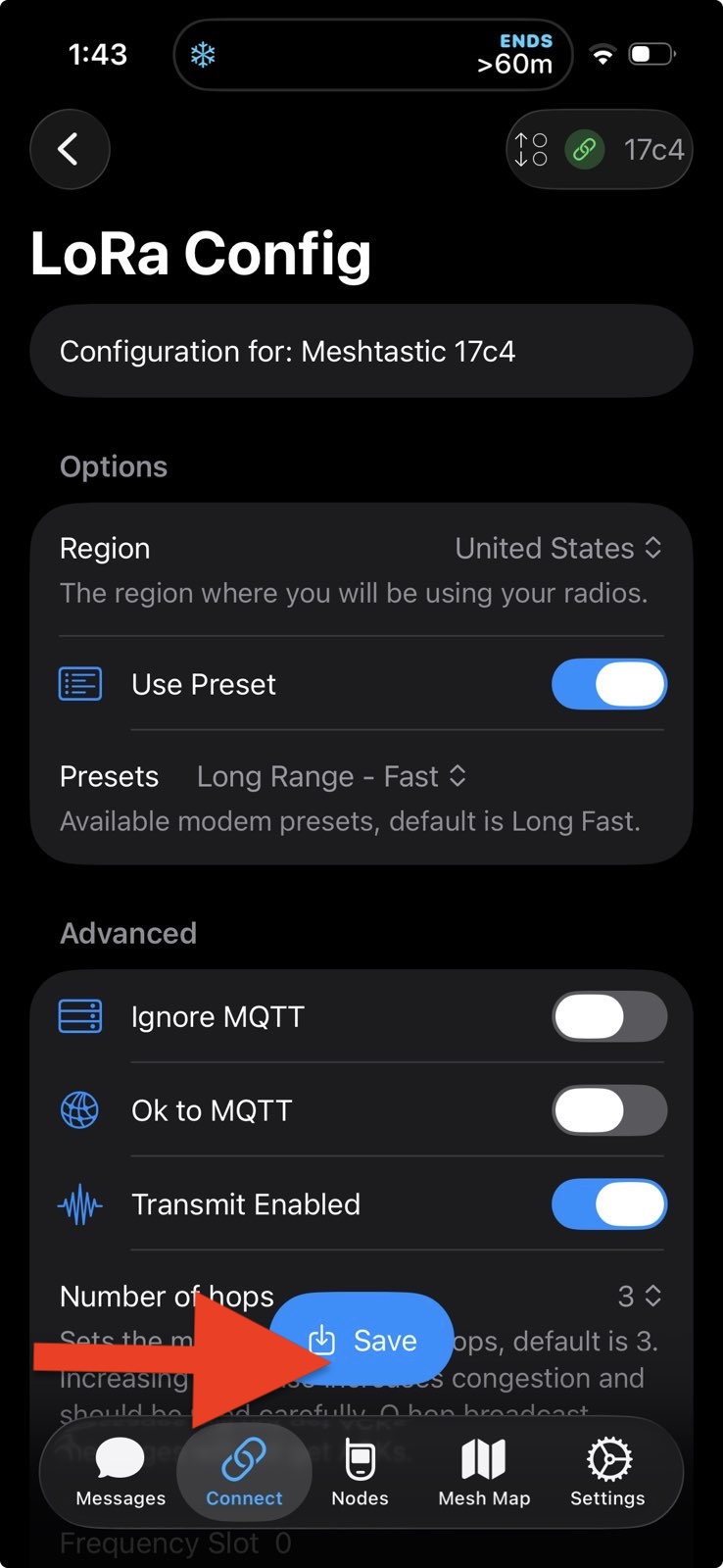Change the Number of hops value
This screenshot has width=723, height=1568.
[639, 1297]
